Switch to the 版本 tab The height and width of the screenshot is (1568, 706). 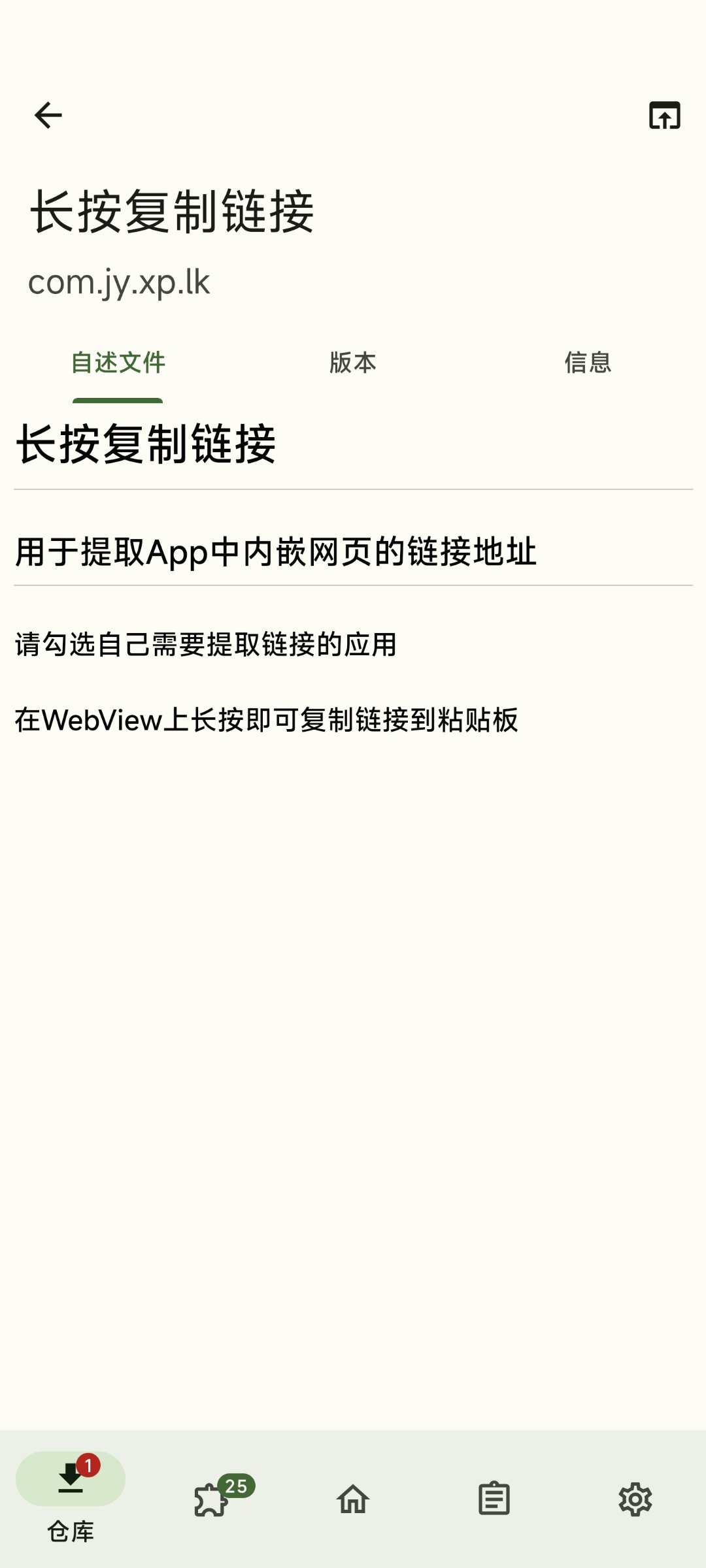353,363
